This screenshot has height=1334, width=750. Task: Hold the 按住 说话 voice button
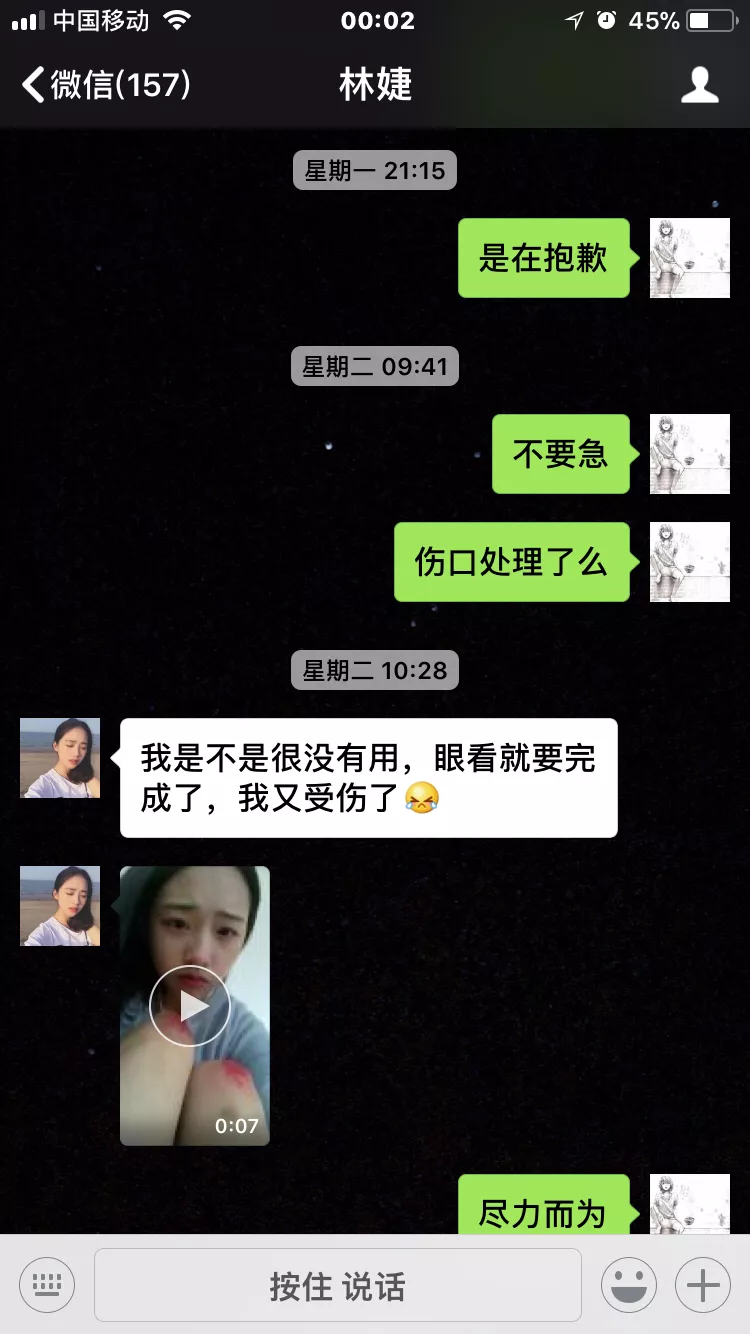click(x=337, y=1285)
